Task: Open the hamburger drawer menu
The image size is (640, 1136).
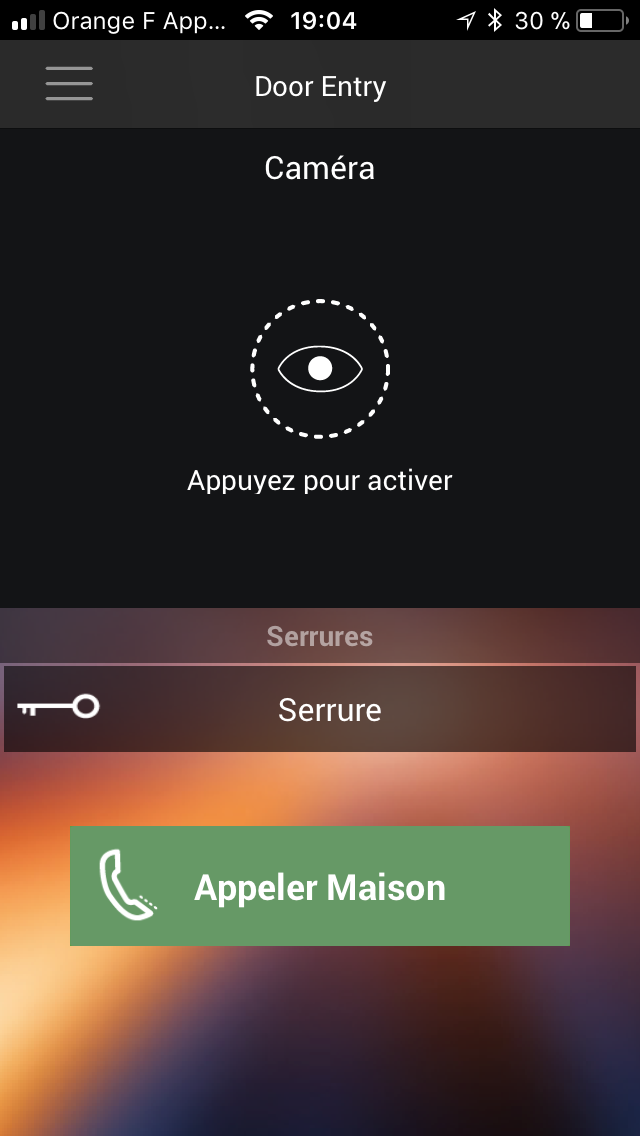Action: pyautogui.click(x=69, y=83)
